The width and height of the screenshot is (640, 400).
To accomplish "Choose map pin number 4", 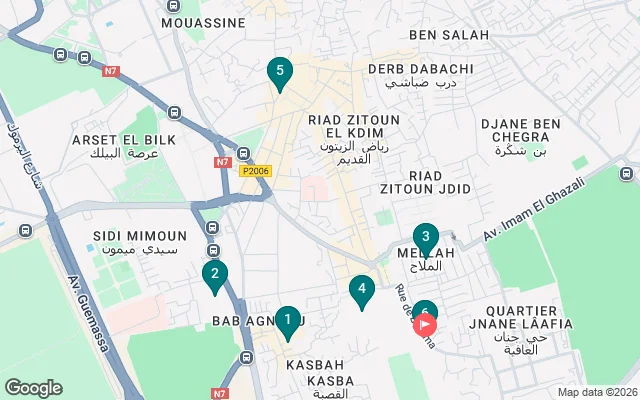I will tap(362, 290).
